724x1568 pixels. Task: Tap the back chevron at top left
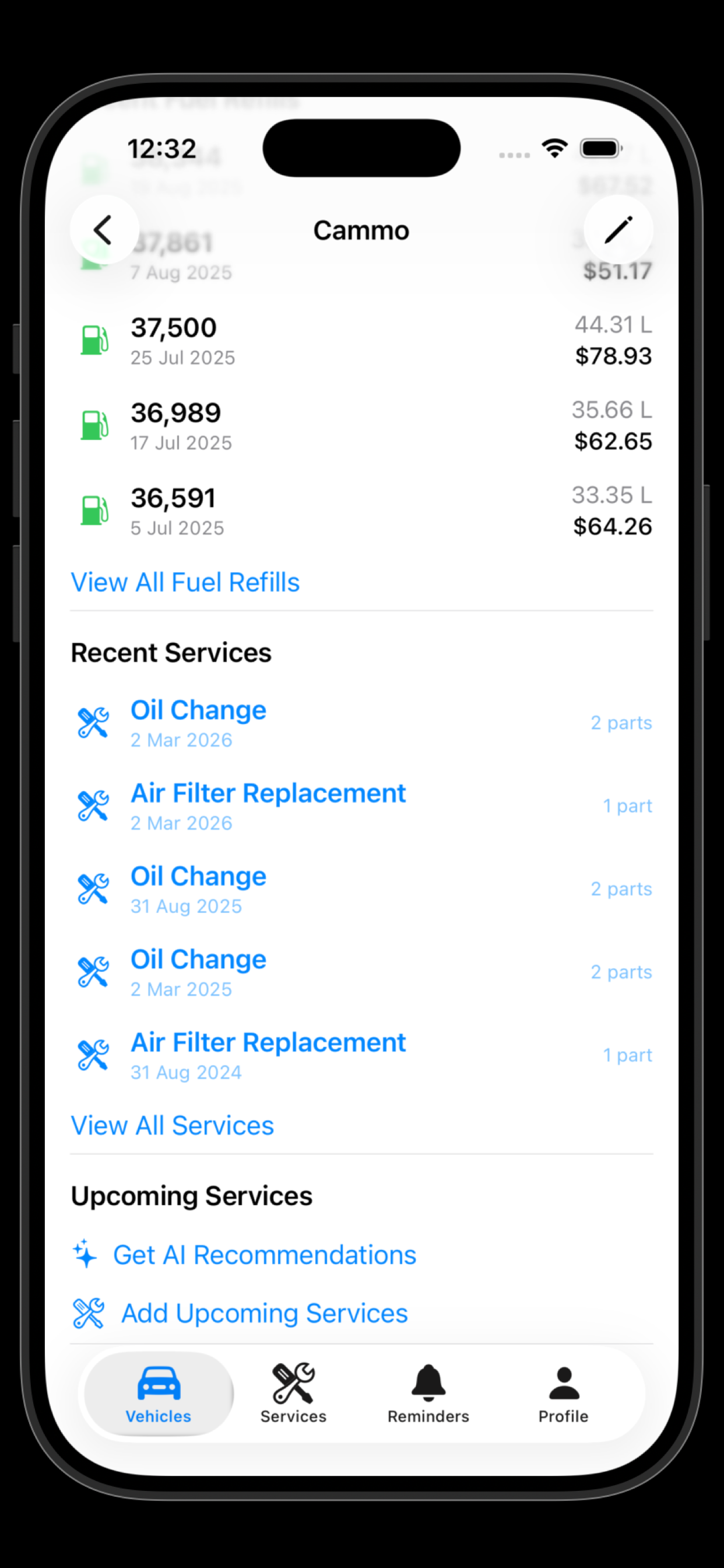tap(103, 229)
